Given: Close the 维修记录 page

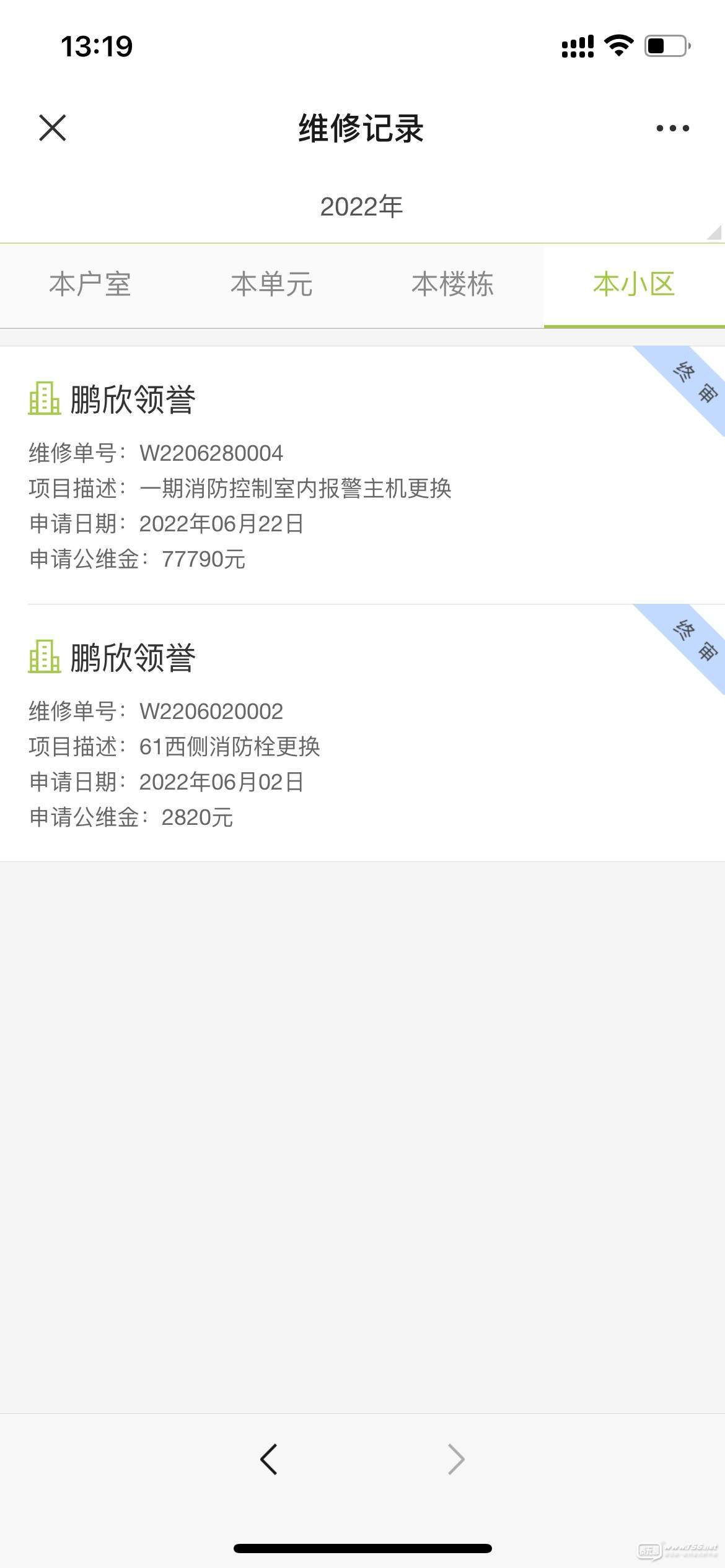Looking at the screenshot, I should [53, 128].
